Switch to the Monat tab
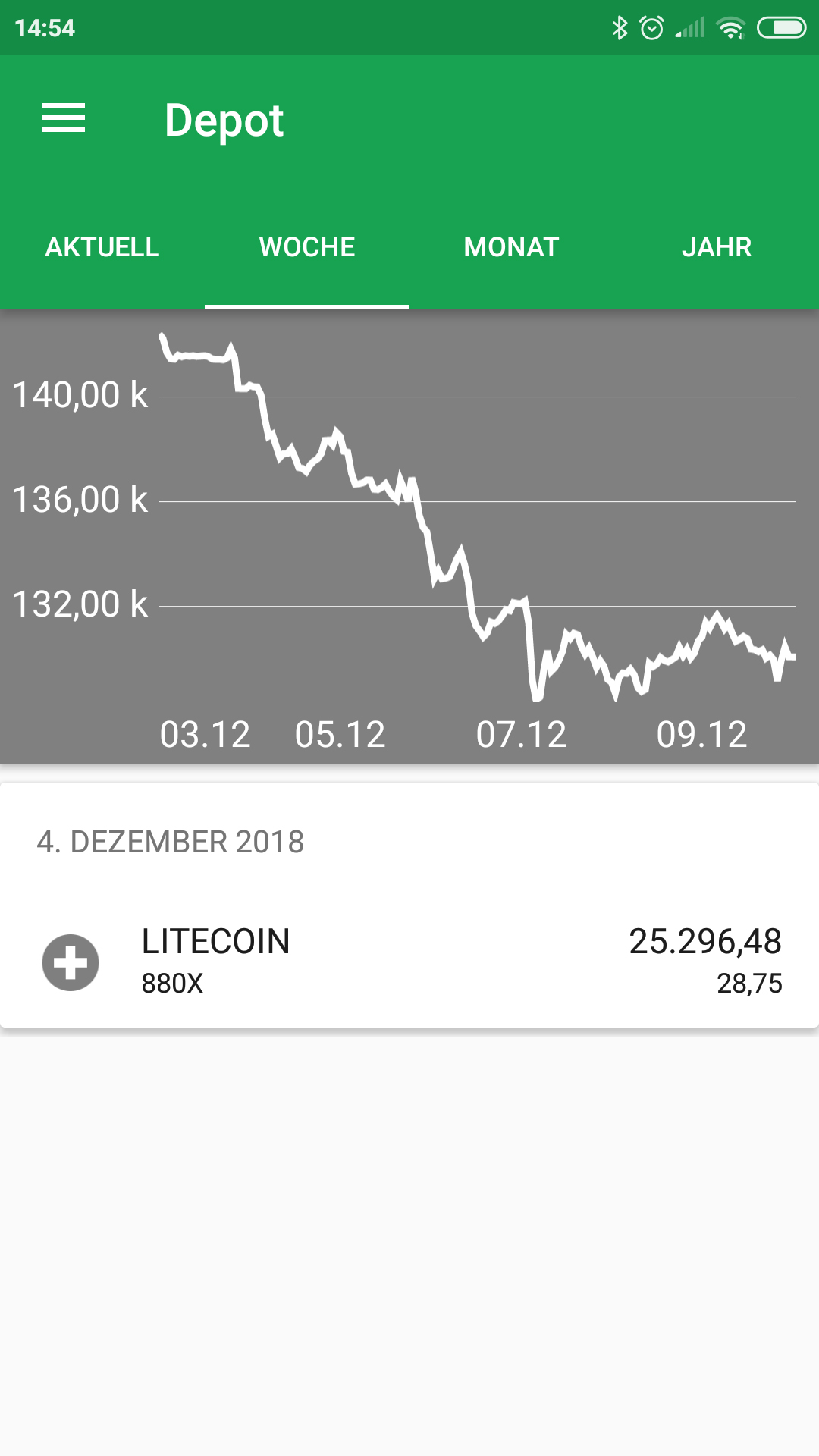 512,247
